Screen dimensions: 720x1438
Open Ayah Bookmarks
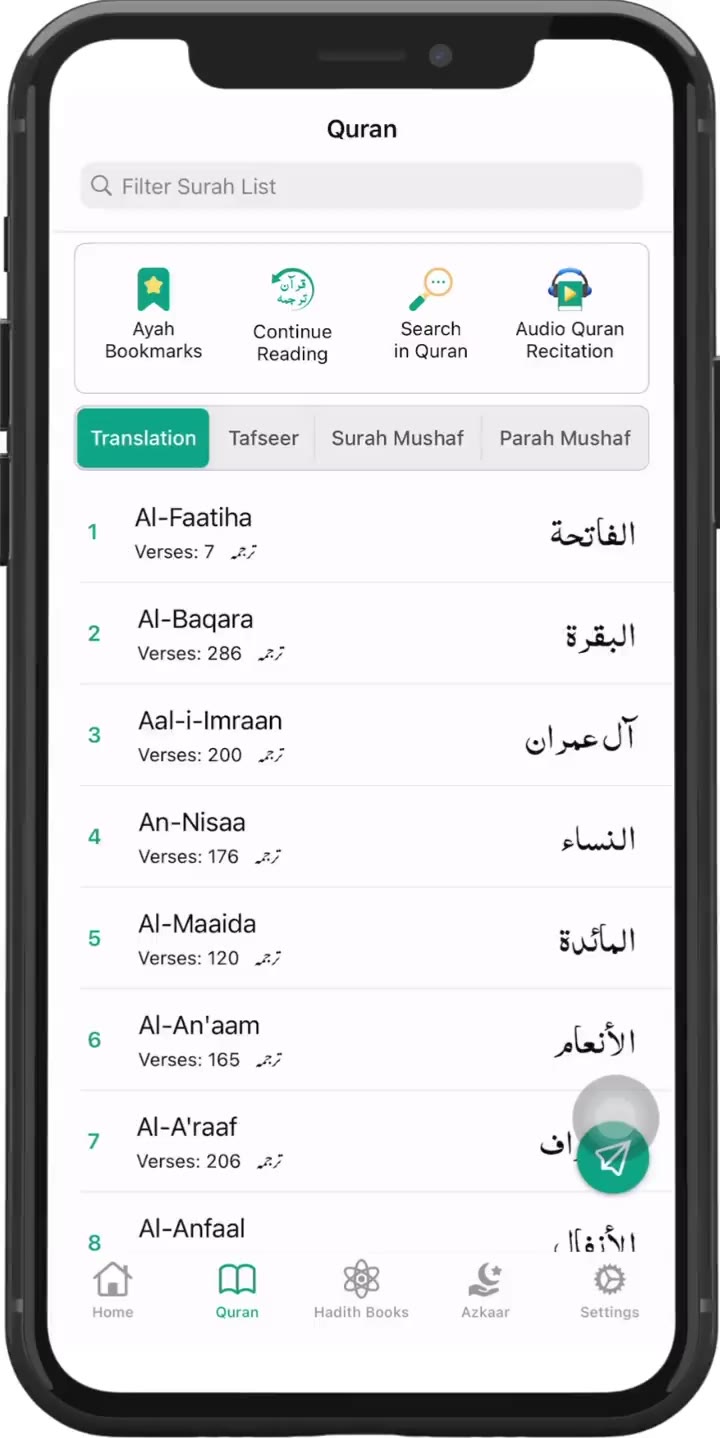click(153, 314)
